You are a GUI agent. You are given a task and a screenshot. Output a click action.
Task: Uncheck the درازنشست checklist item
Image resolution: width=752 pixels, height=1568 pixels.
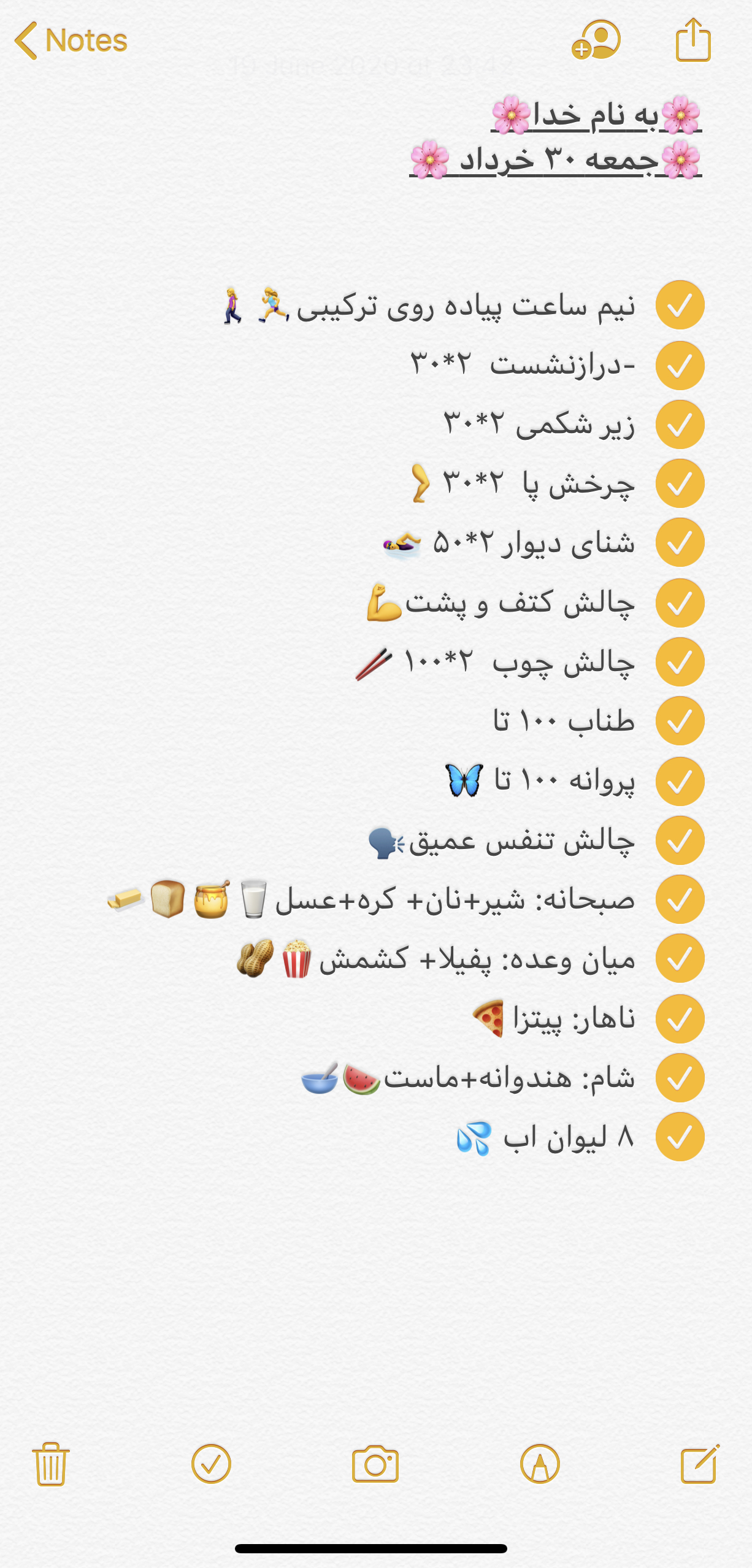[x=680, y=366]
